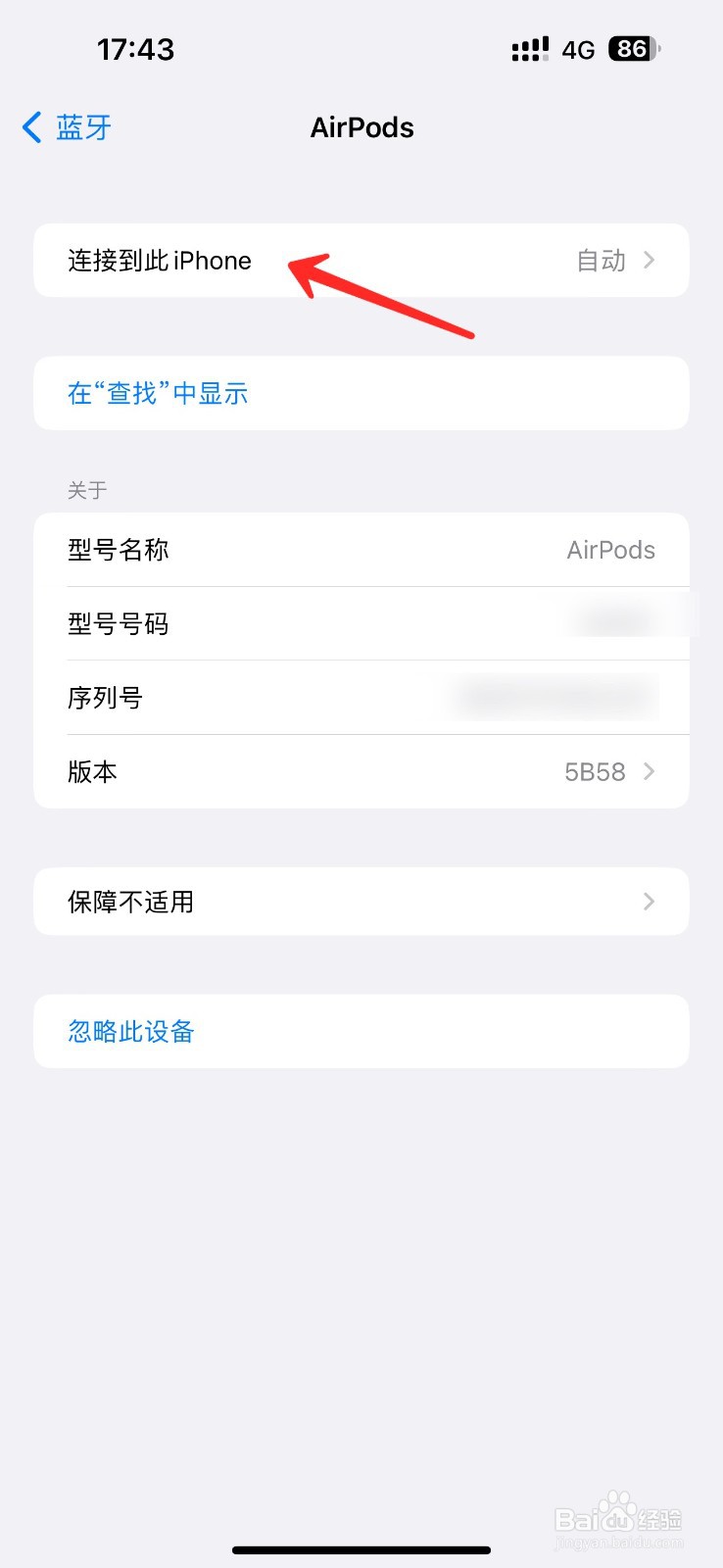Tap the AirPods title in header
This screenshot has height=1568, width=723.
click(x=361, y=127)
